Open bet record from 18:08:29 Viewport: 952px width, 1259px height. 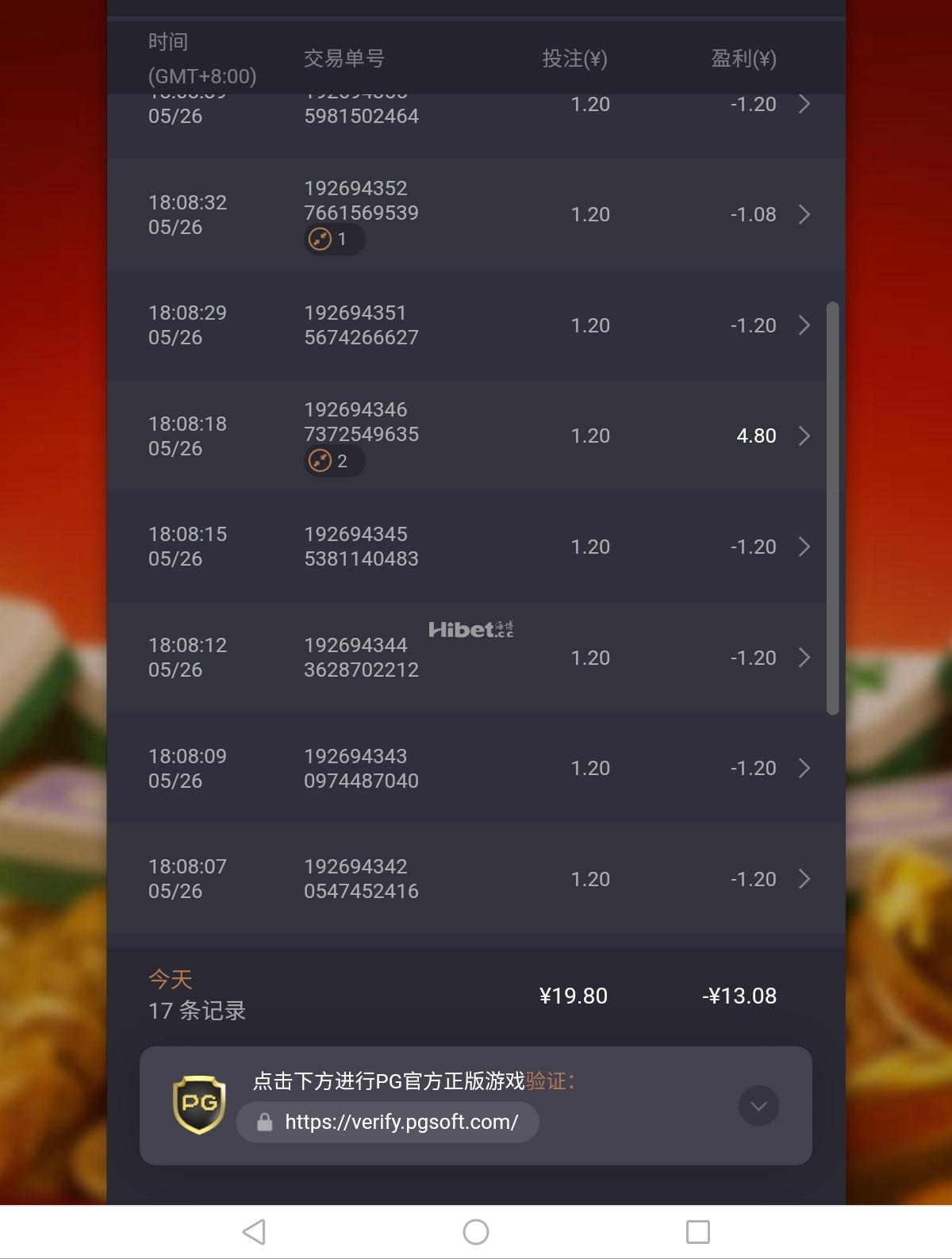click(x=804, y=325)
